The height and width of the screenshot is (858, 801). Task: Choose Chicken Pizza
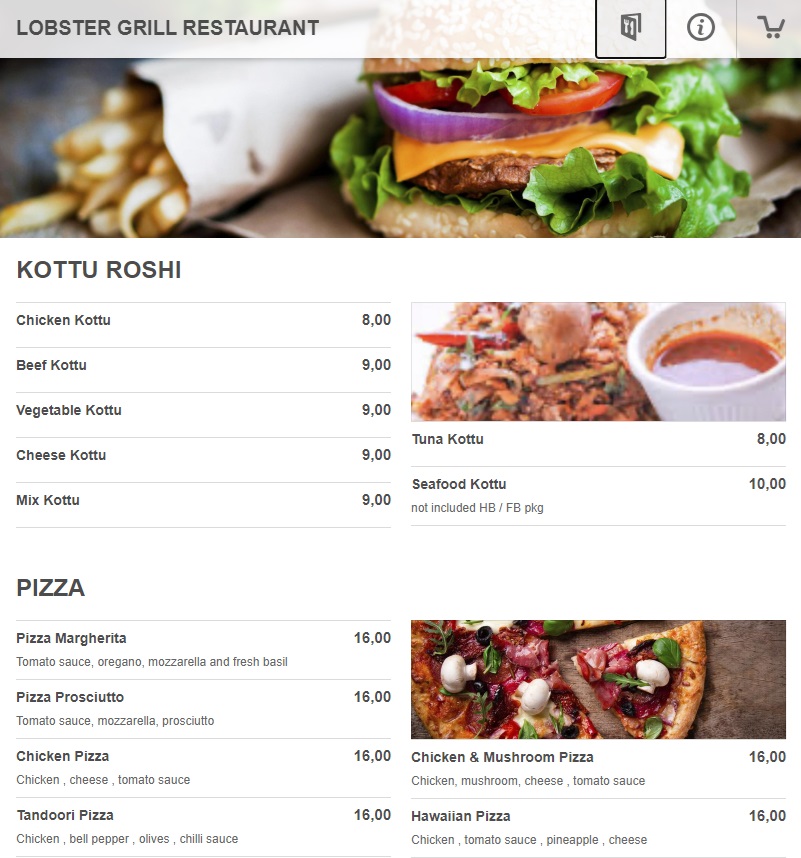[x=63, y=757]
